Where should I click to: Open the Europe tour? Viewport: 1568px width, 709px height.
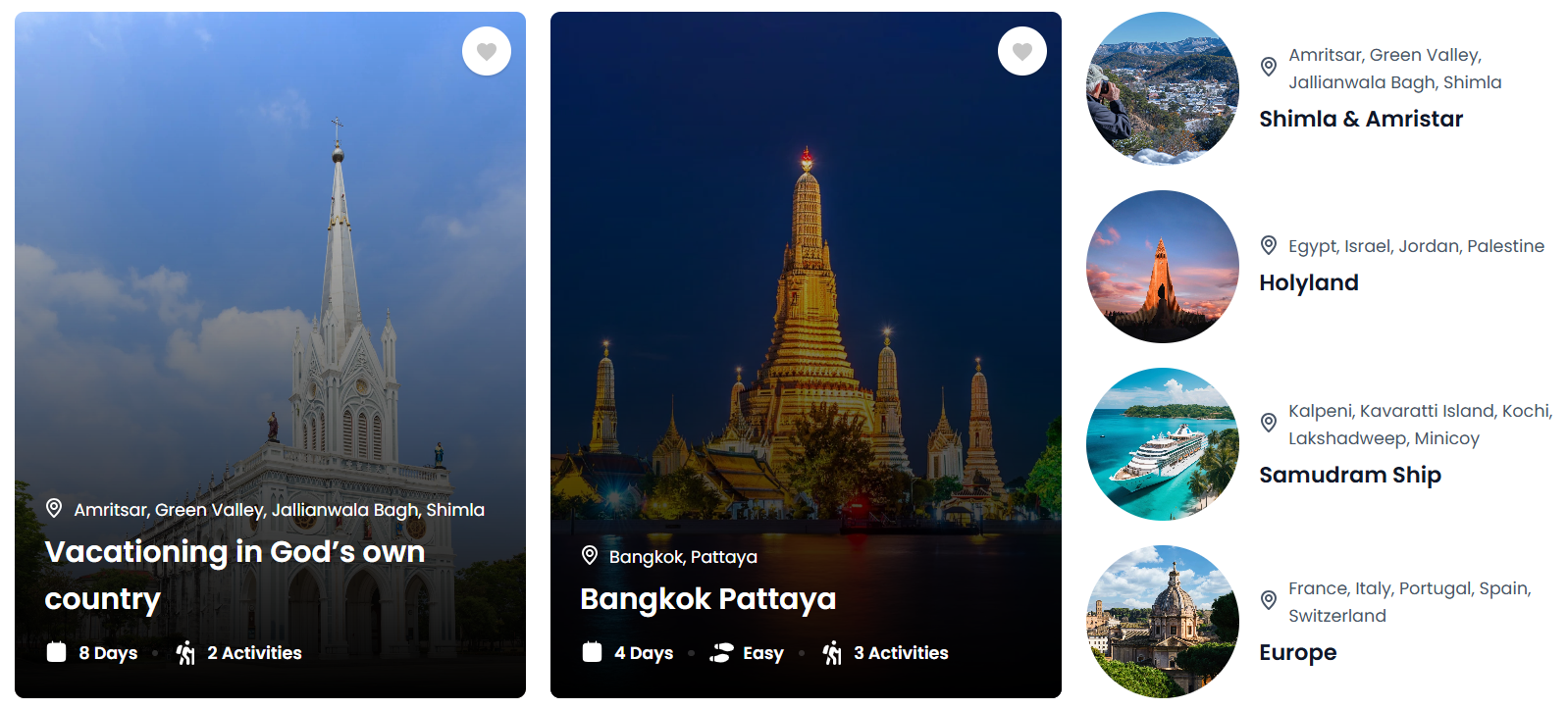click(1297, 653)
